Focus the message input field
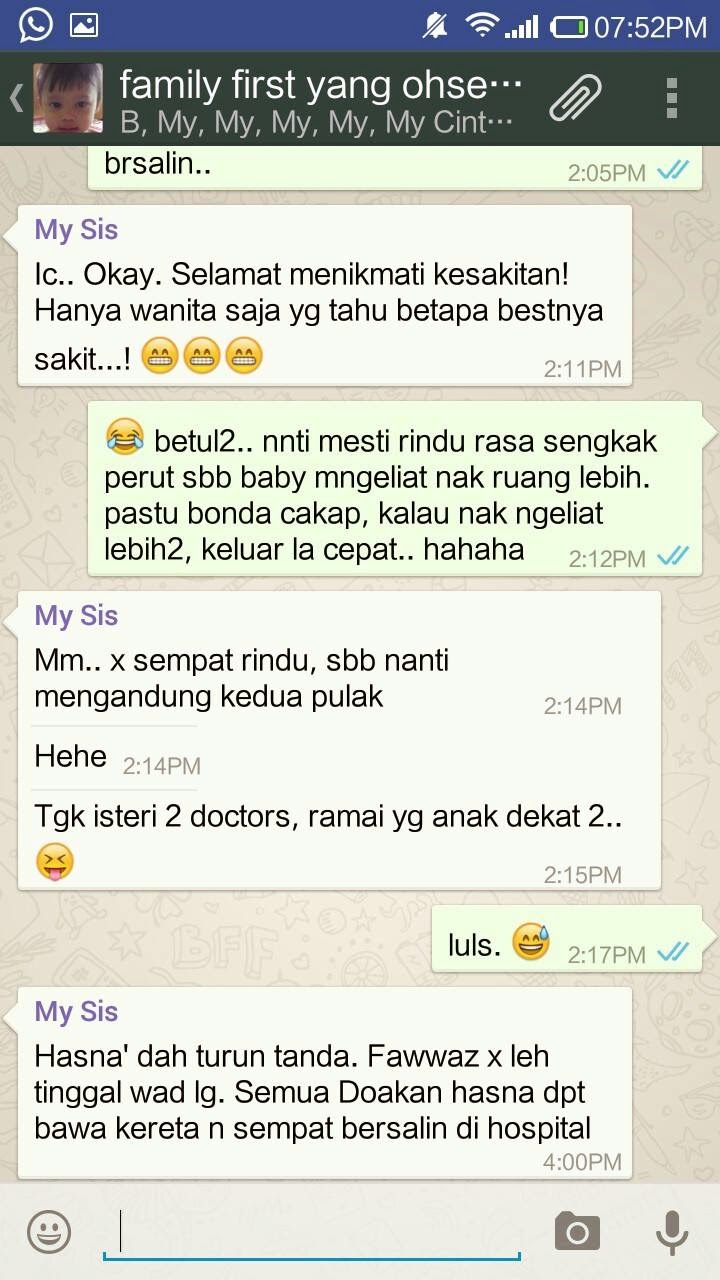This screenshot has height=1280, width=720. tap(312, 1231)
